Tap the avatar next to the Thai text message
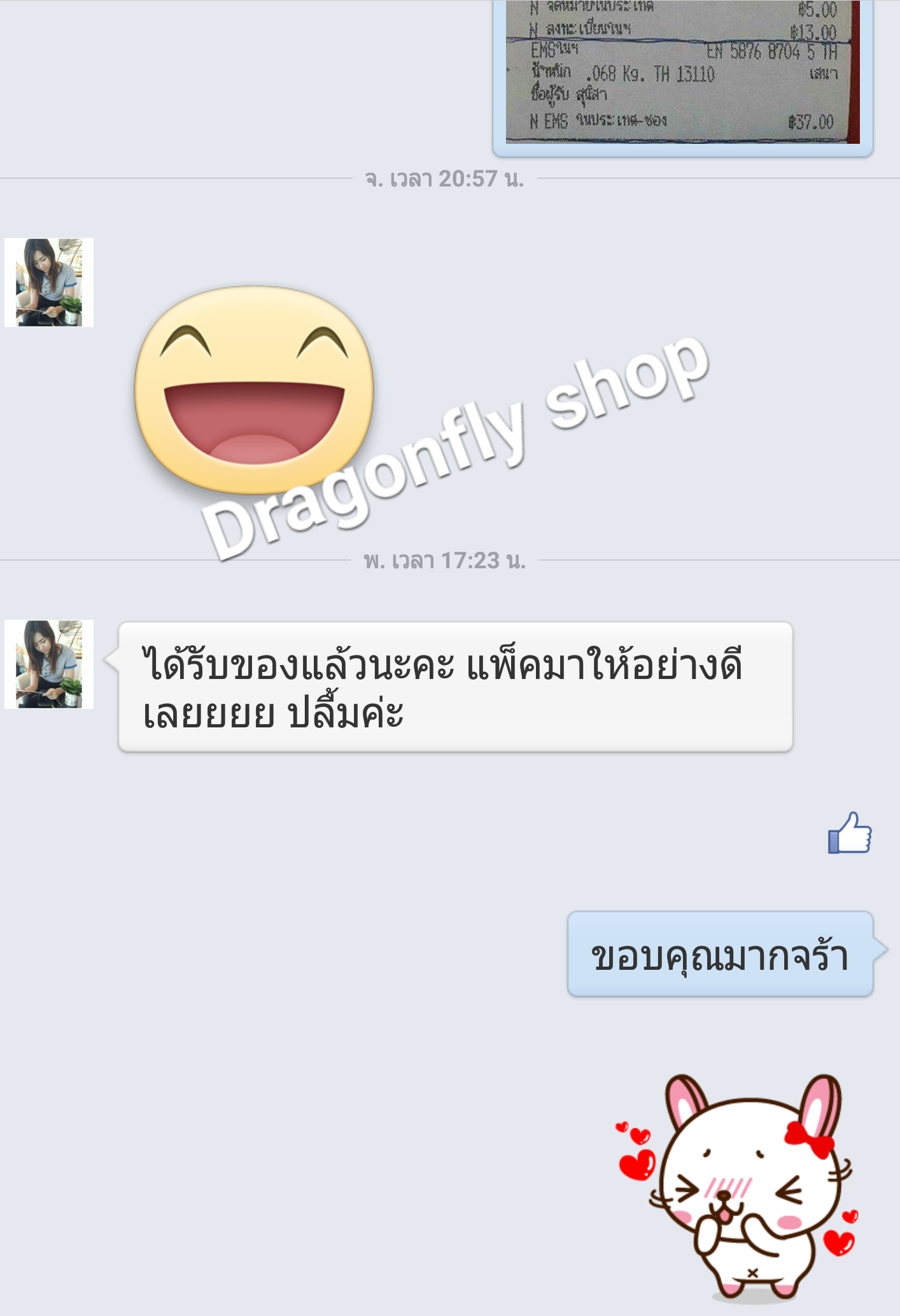Viewport: 900px width, 1316px height. tap(49, 664)
